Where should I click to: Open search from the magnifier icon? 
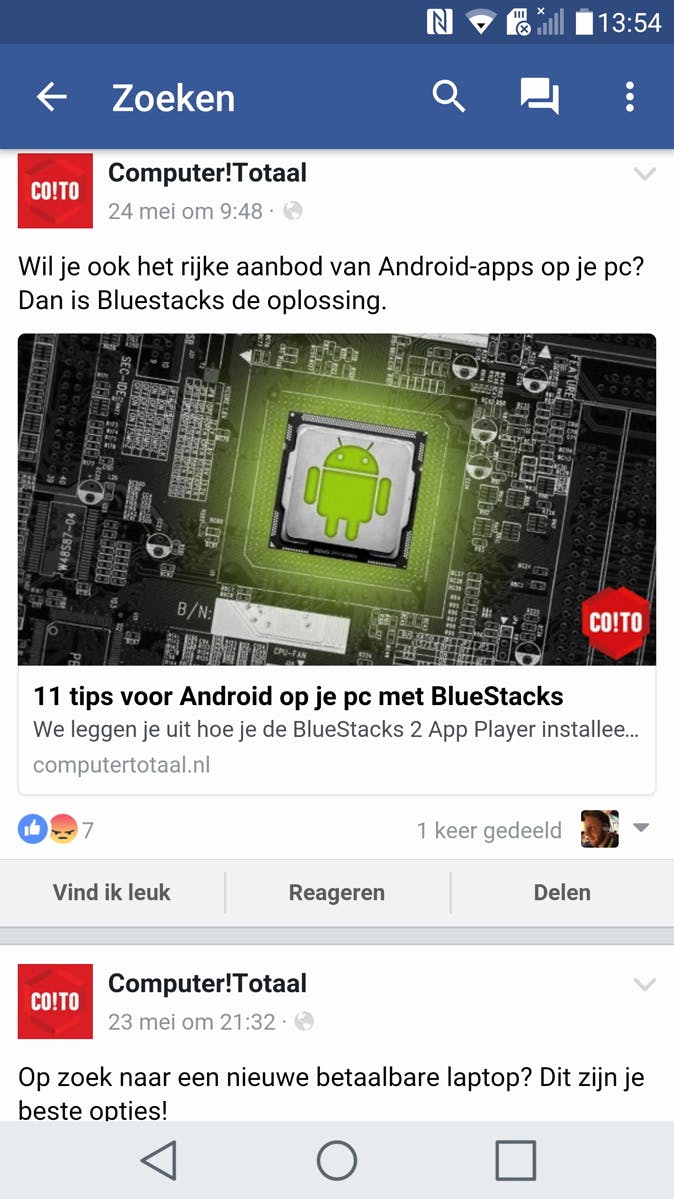pyautogui.click(x=448, y=97)
